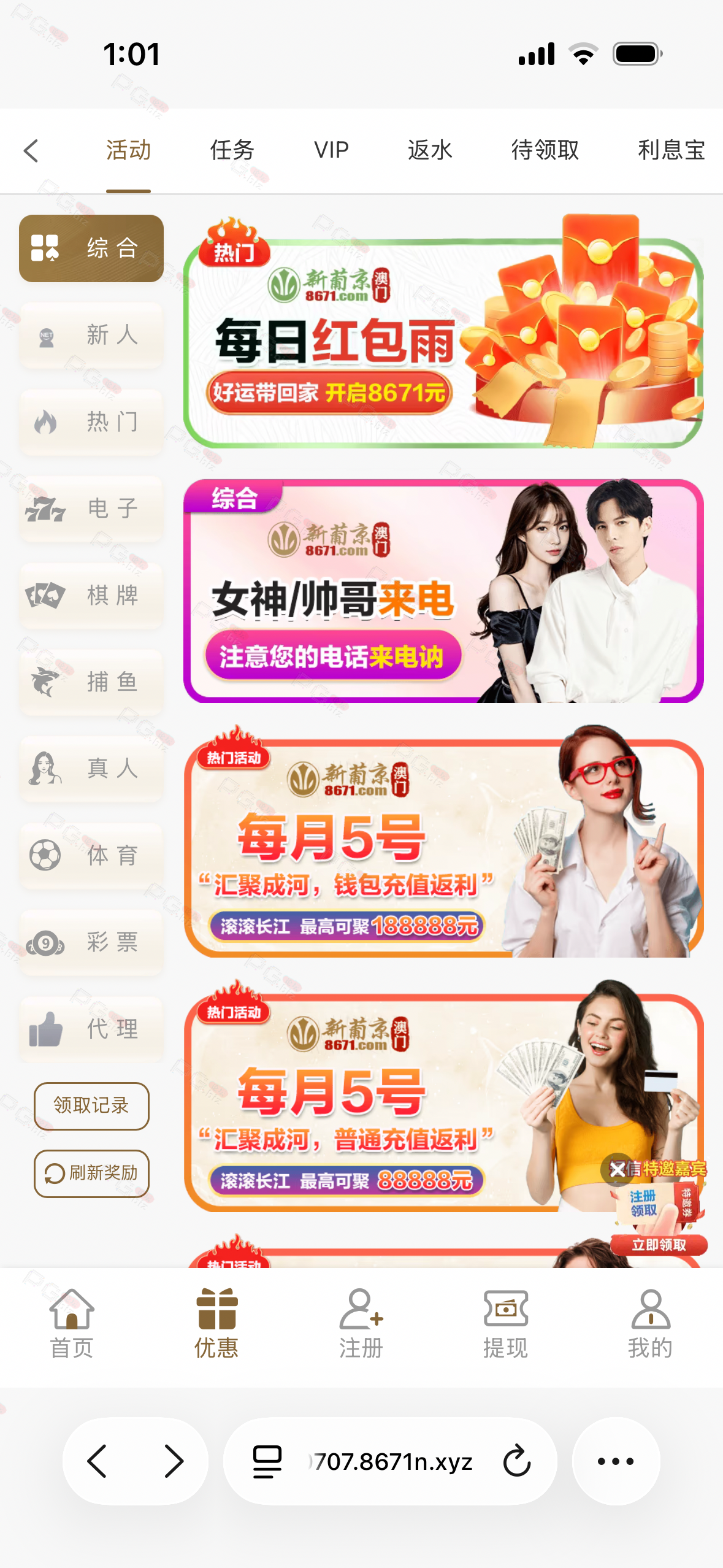
Task: Open the 女神/帅哥来电 promotion banner
Action: click(x=443, y=591)
